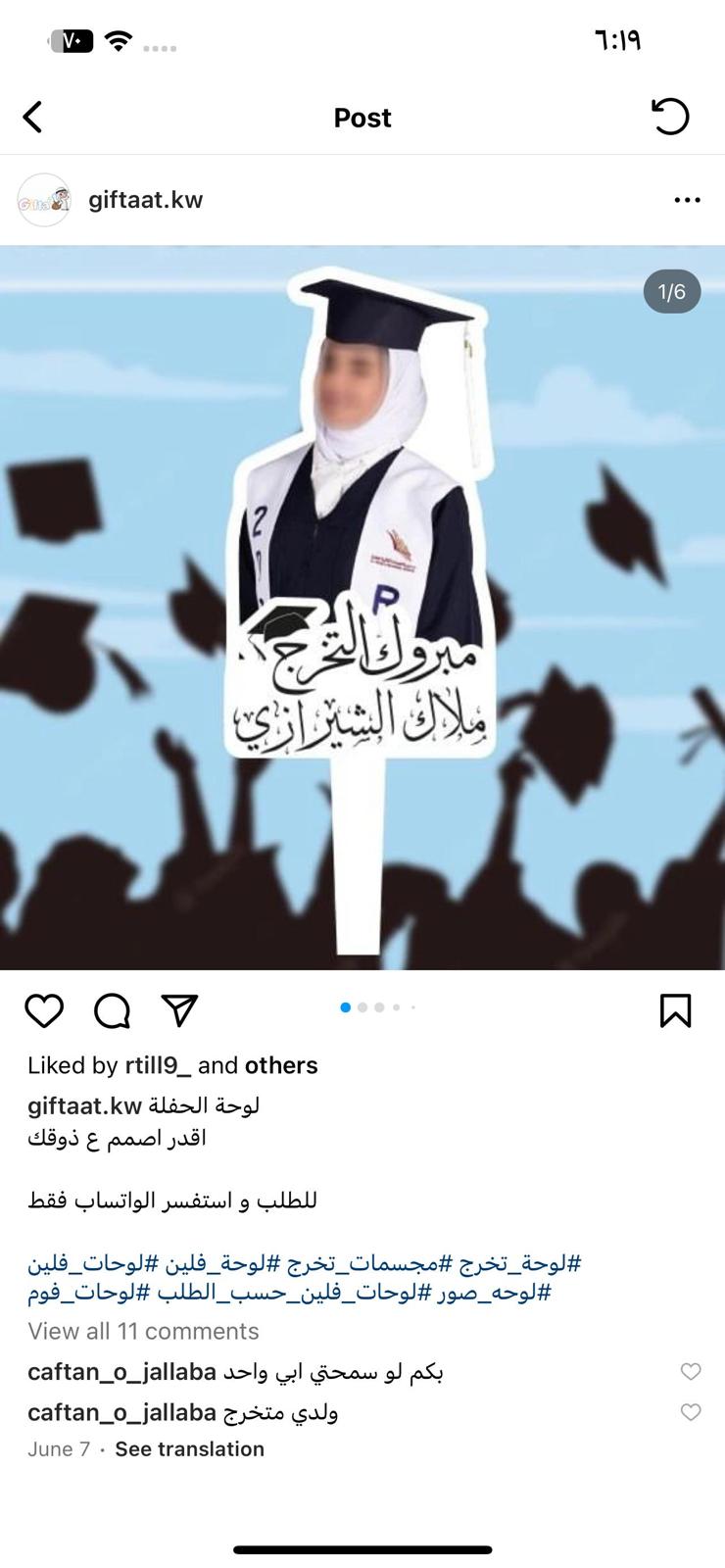Like the comment 'ولدي متخرج'

(x=691, y=1412)
